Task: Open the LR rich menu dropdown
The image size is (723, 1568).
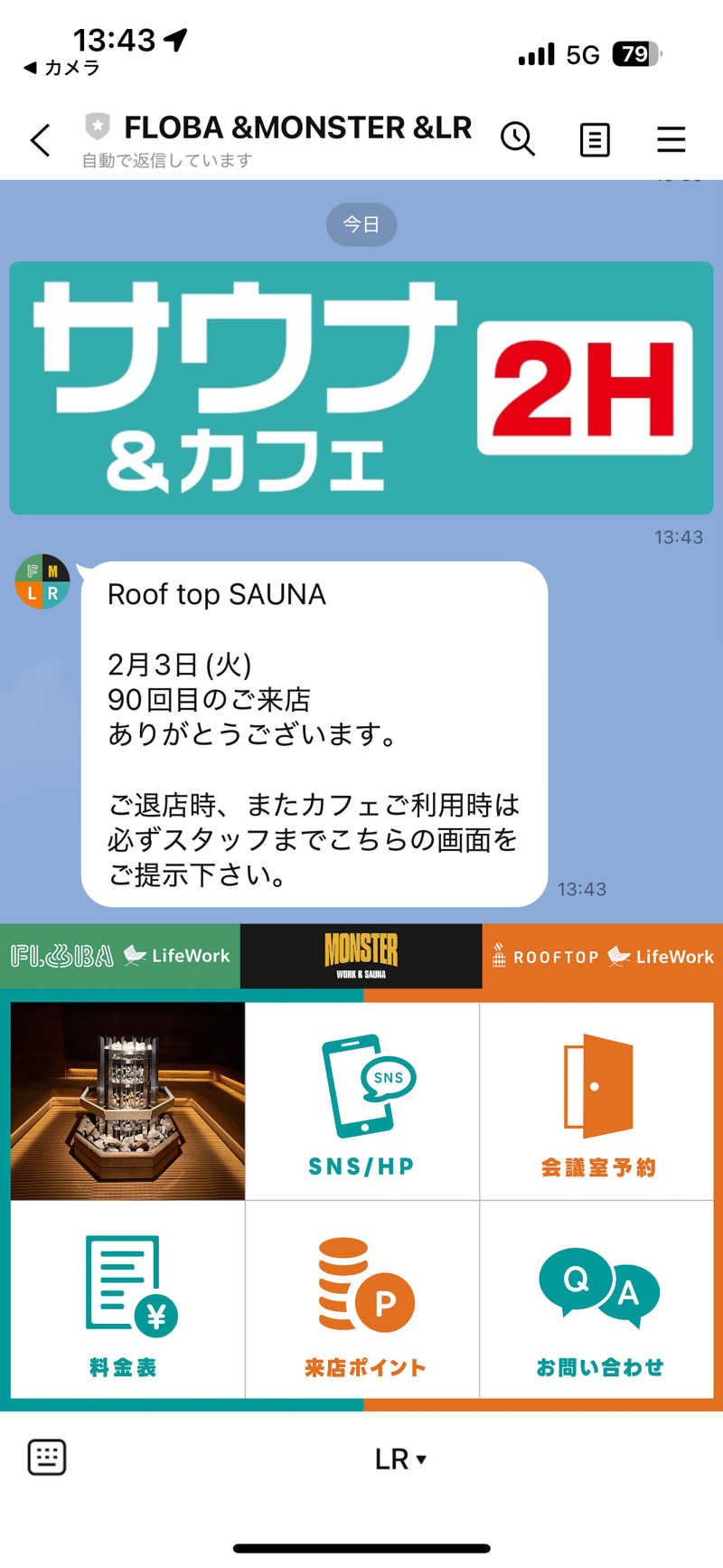Action: [398, 1459]
